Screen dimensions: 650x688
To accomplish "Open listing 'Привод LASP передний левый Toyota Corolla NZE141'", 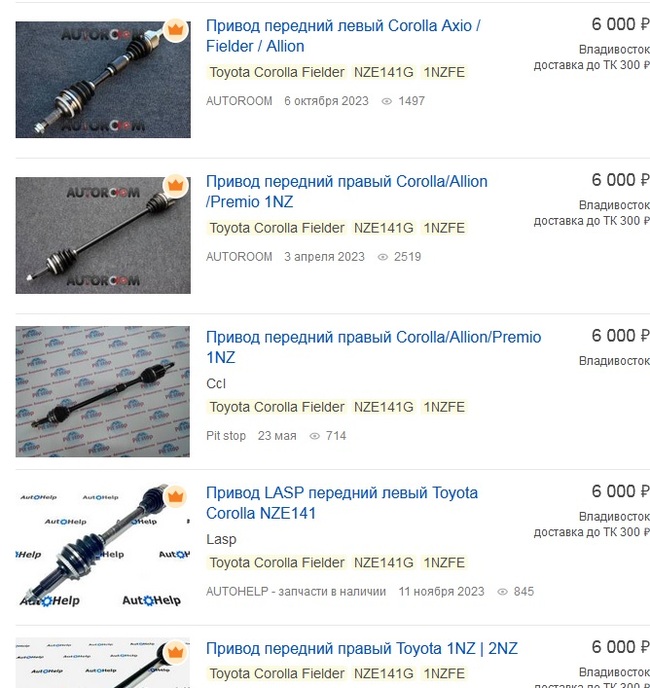I will point(341,503).
